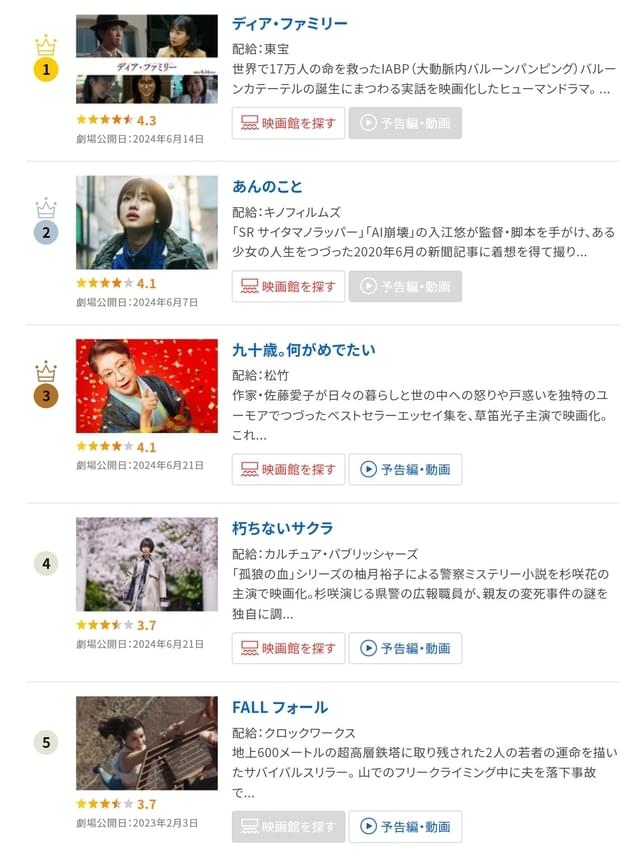Image resolution: width=640 pixels, height=859 pixels.
Task: Tap the FALL フォール movie thumbnail
Action: (146, 743)
